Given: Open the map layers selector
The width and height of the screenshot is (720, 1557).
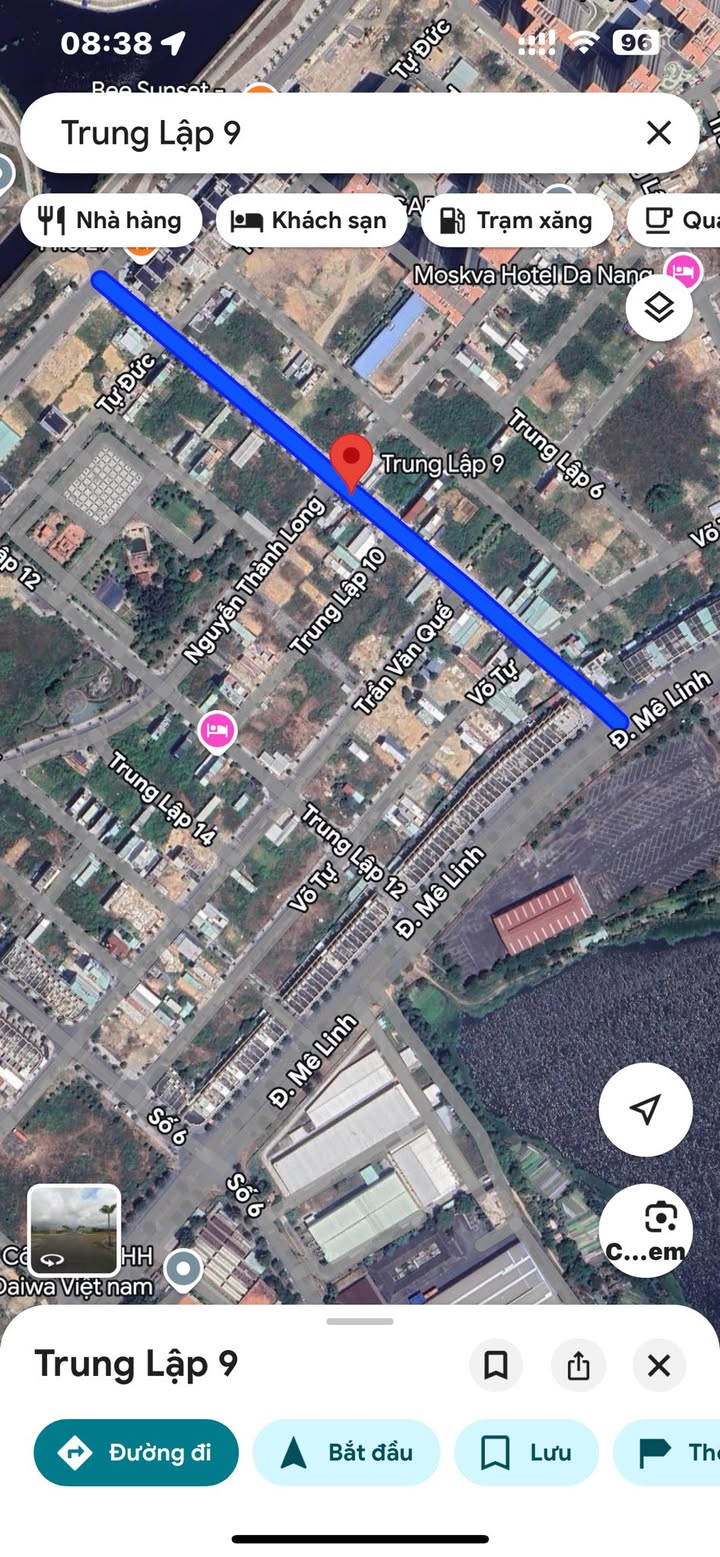Looking at the screenshot, I should pyautogui.click(x=659, y=307).
